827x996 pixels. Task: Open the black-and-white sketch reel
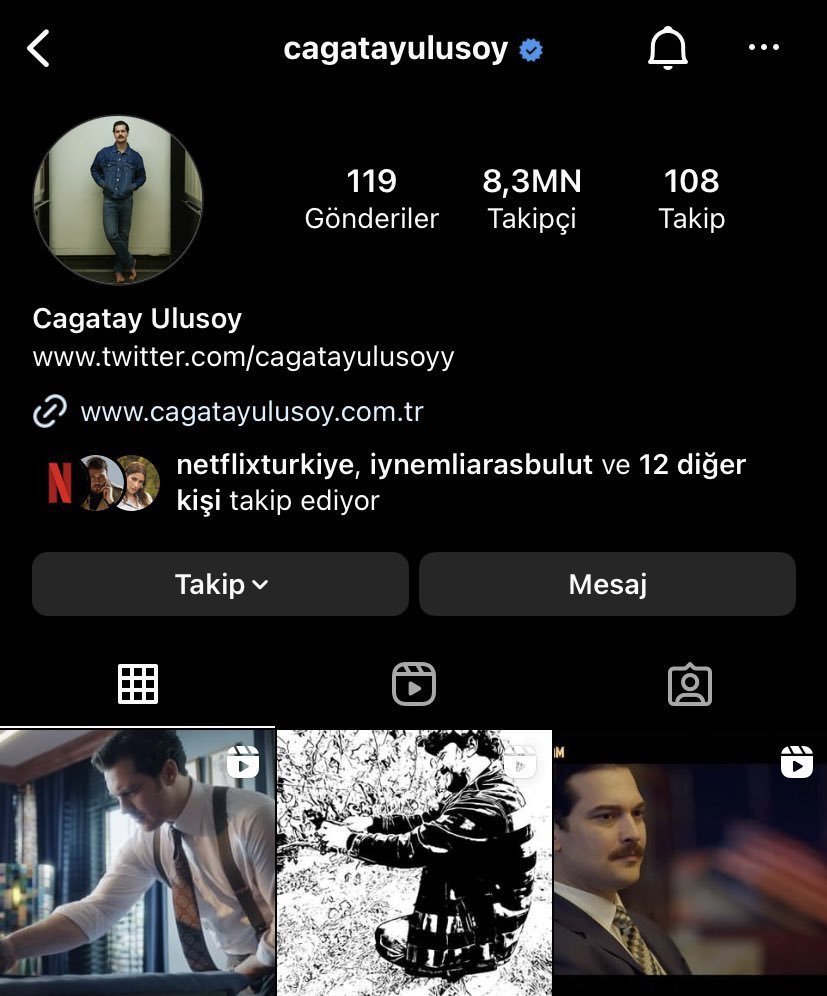tap(413, 860)
